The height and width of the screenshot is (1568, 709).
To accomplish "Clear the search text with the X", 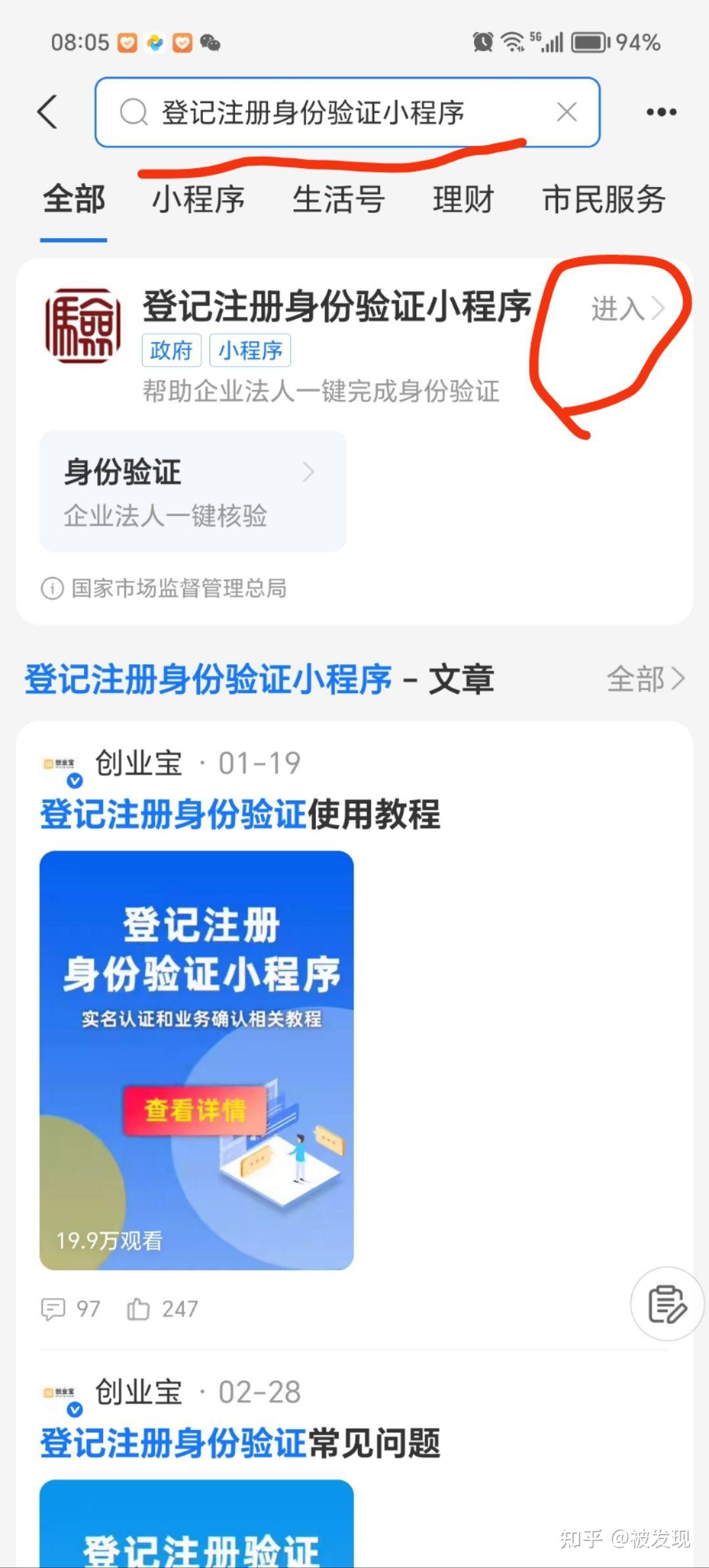I will point(567,112).
